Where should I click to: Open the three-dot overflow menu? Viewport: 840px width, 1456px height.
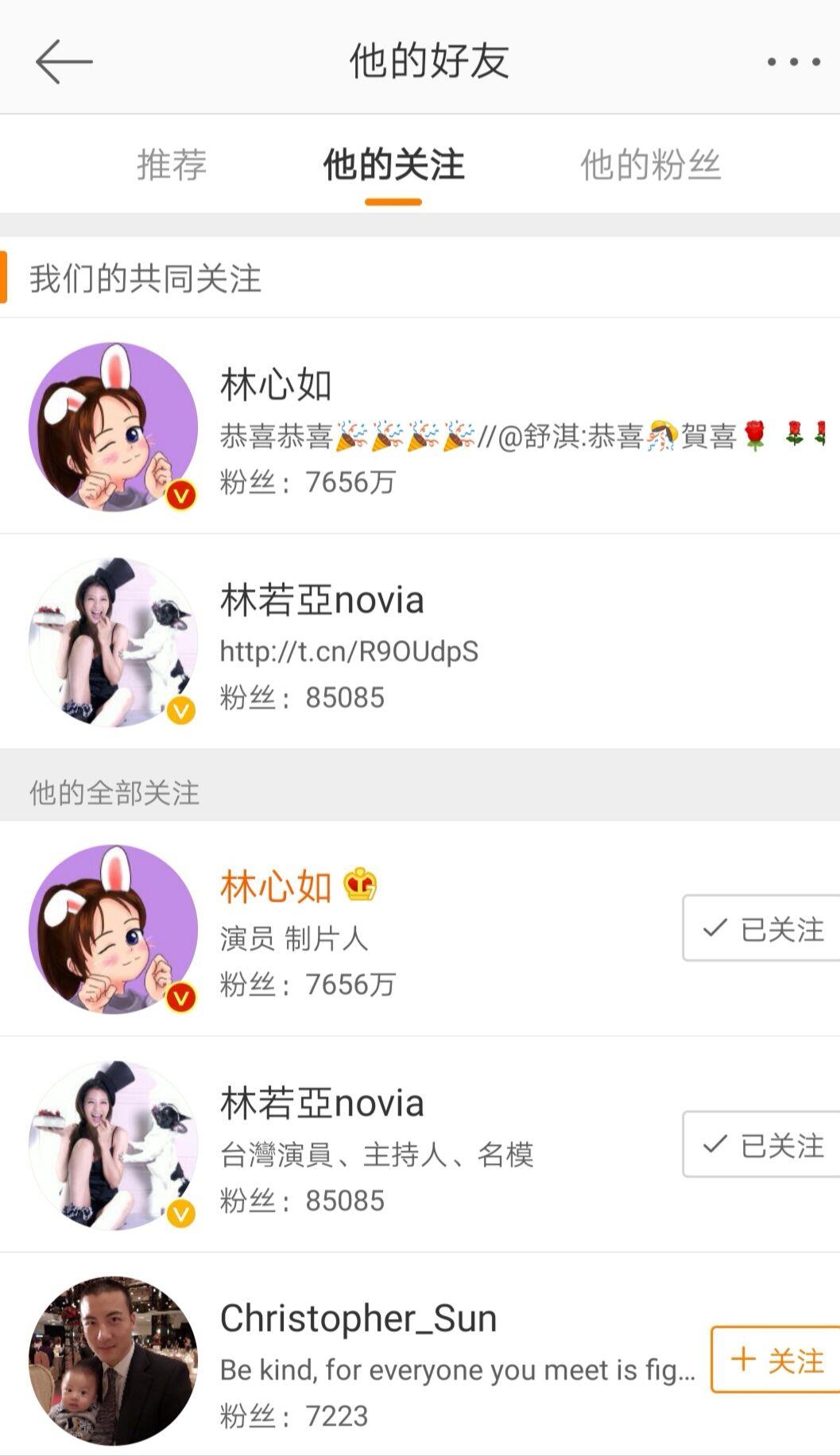[x=793, y=62]
